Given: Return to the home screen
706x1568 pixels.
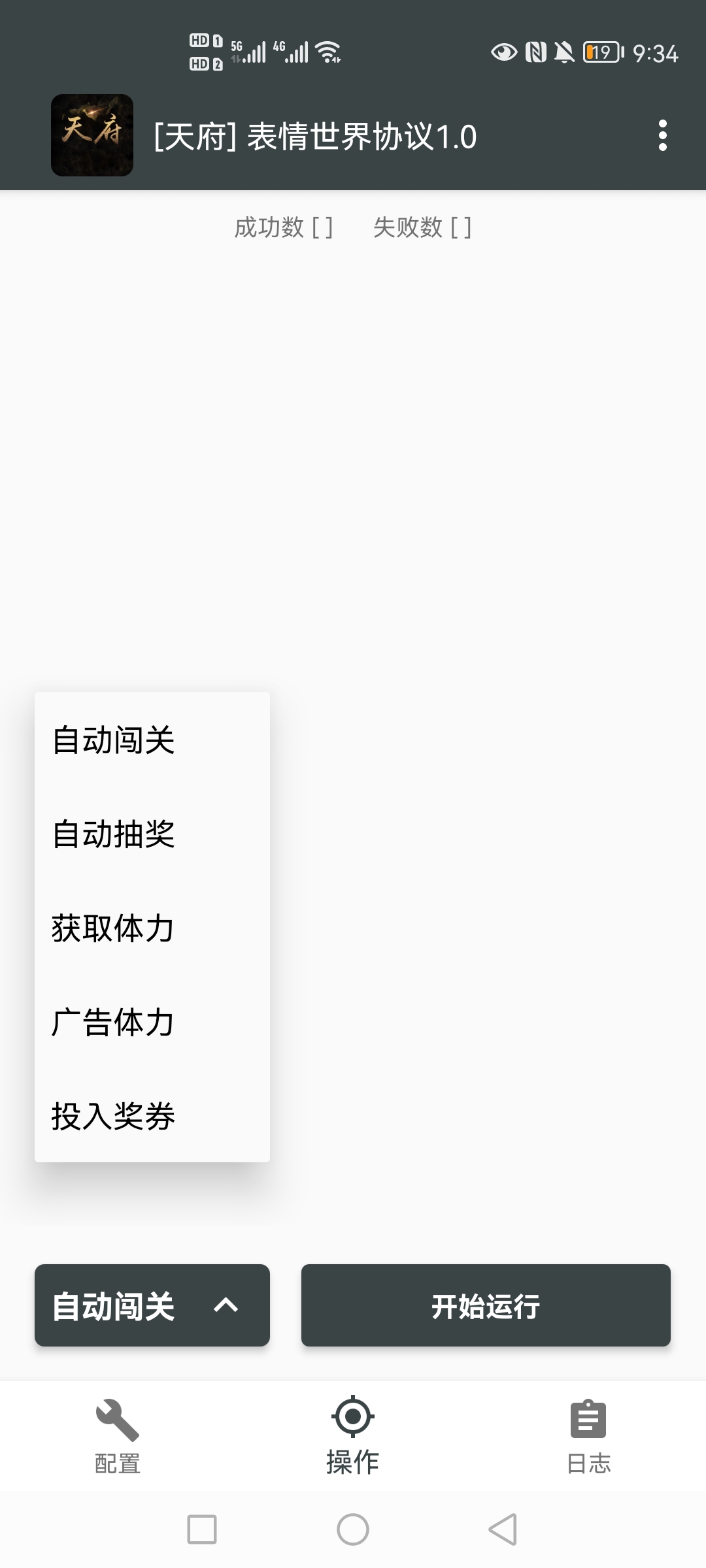Looking at the screenshot, I should pyautogui.click(x=353, y=1529).
